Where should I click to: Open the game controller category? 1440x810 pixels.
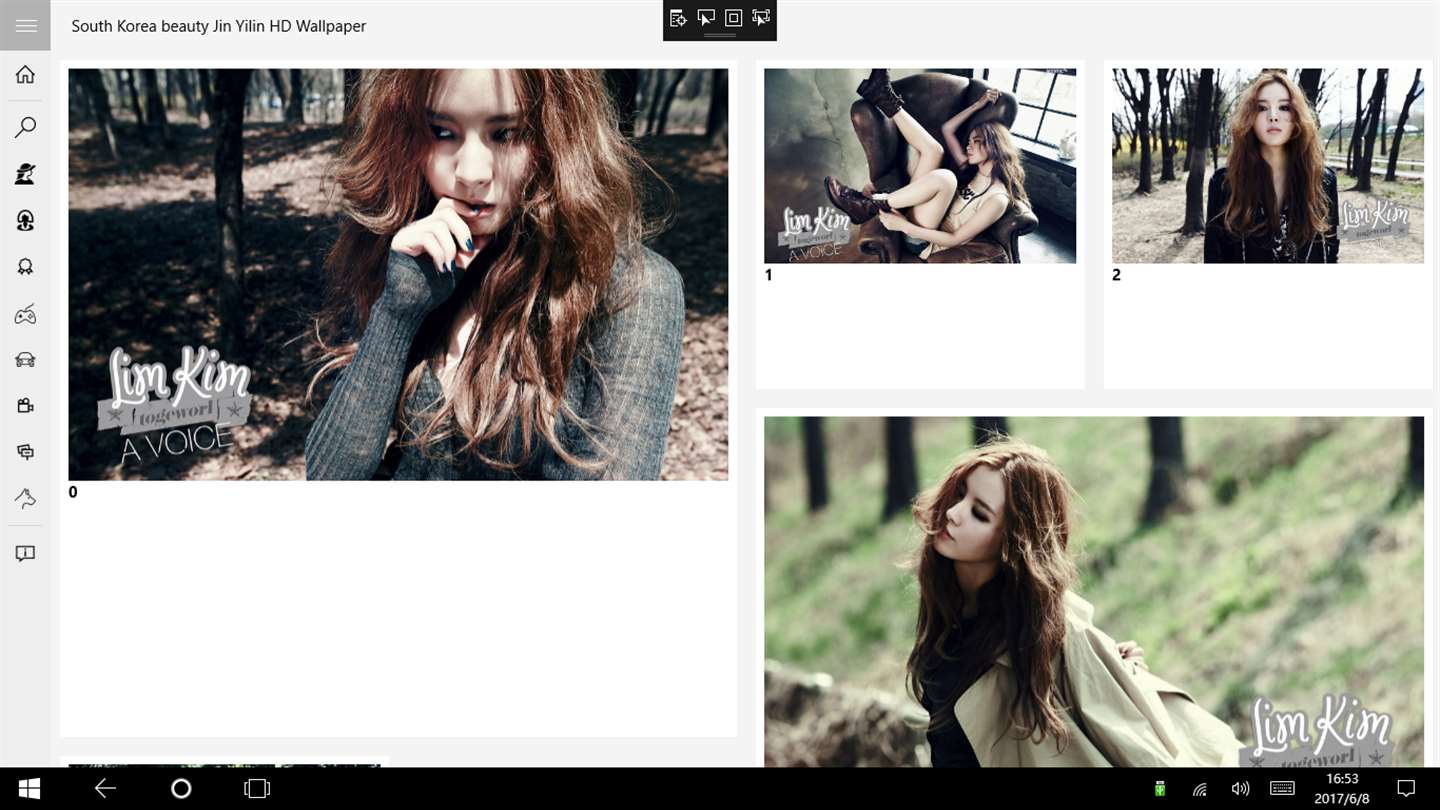[25, 315]
